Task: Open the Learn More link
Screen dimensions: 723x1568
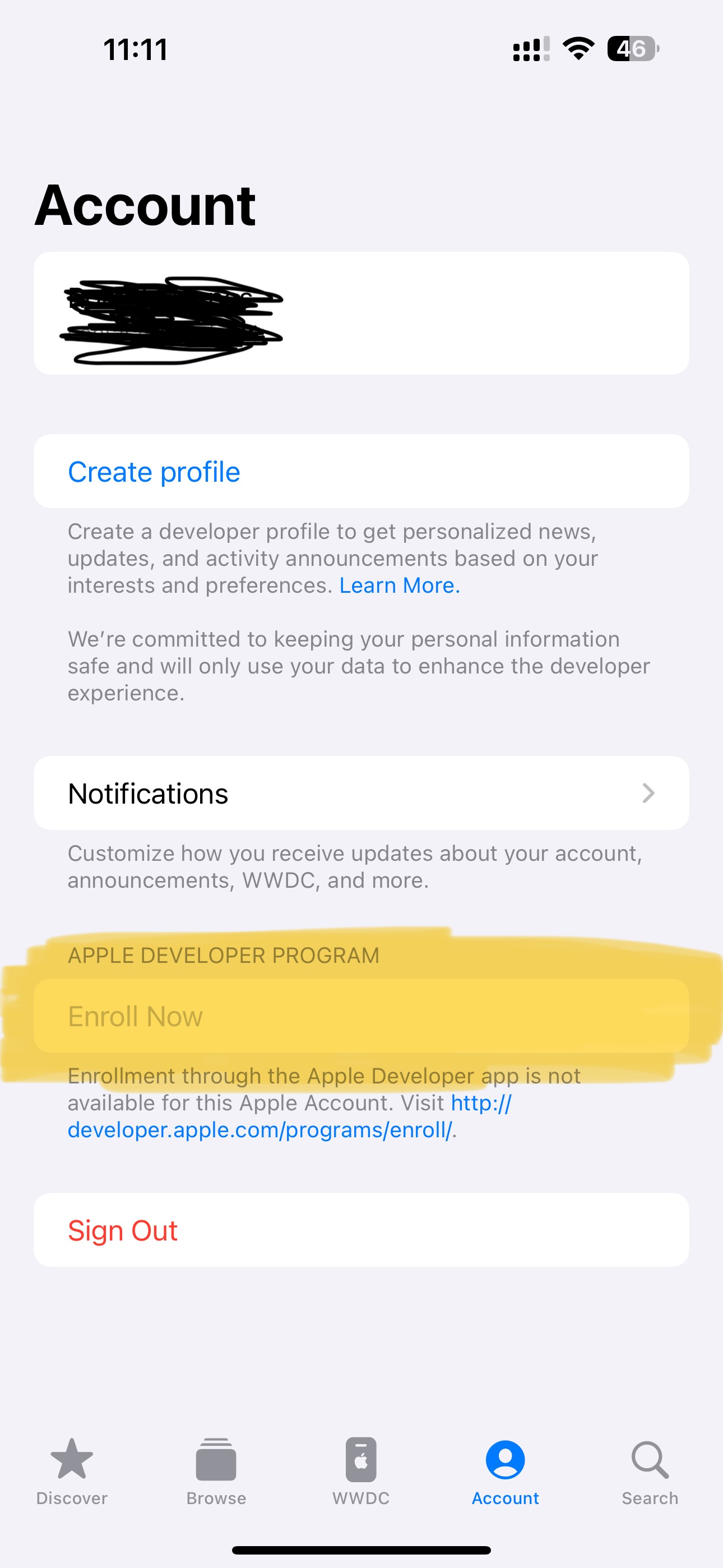Action: [399, 585]
